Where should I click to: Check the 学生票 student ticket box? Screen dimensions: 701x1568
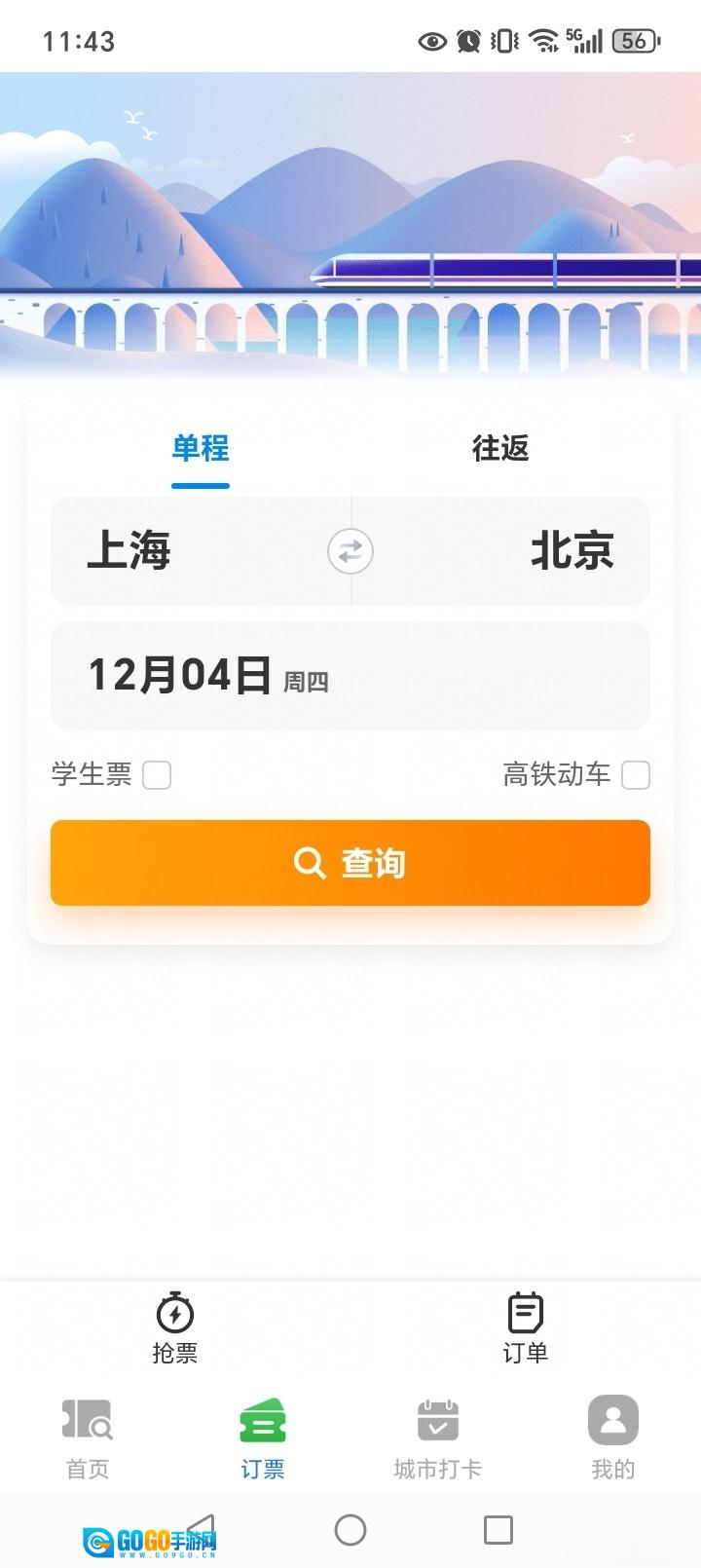click(x=157, y=775)
